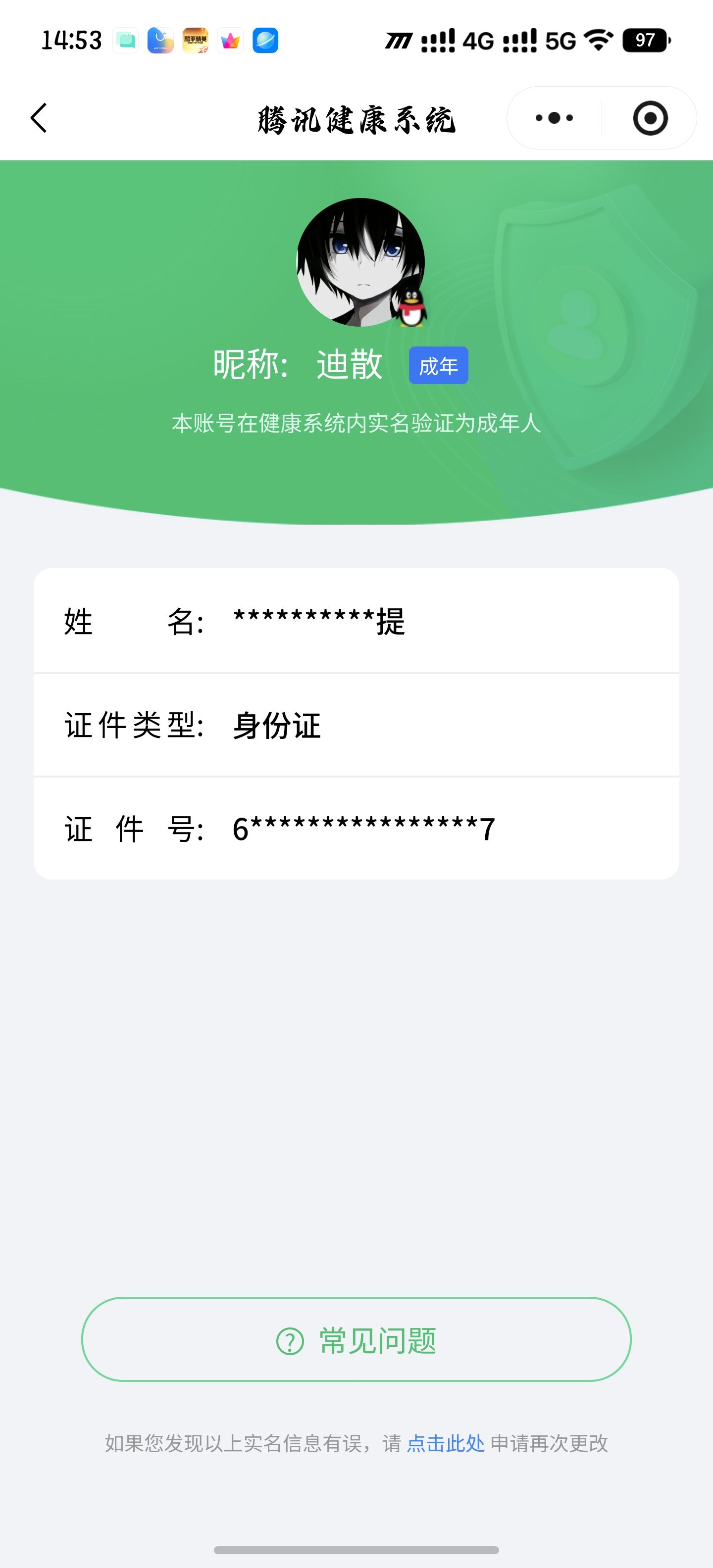Tap the 和平精英 app icon in status bar
The image size is (713, 1568).
click(x=195, y=40)
